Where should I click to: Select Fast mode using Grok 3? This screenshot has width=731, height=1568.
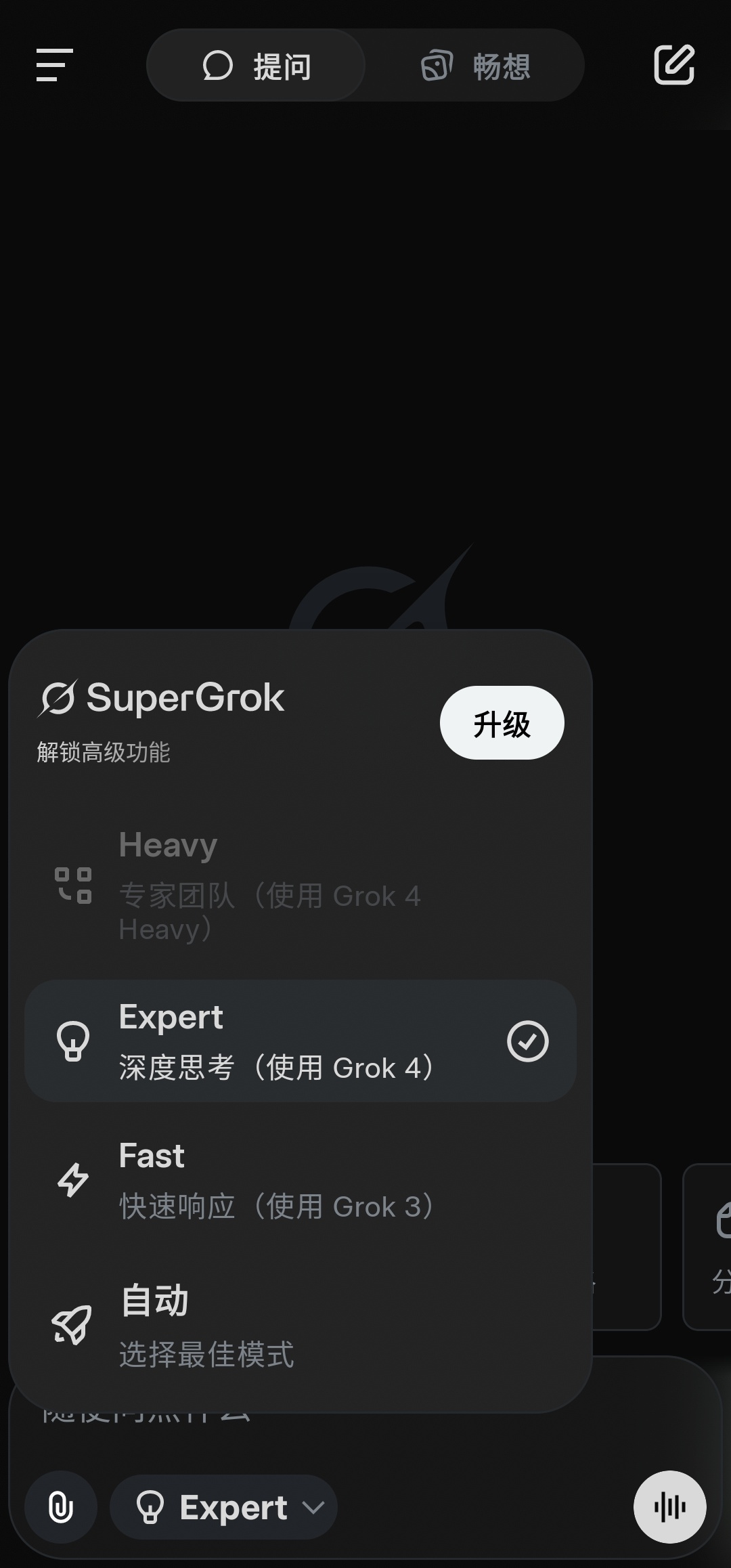click(x=301, y=1180)
